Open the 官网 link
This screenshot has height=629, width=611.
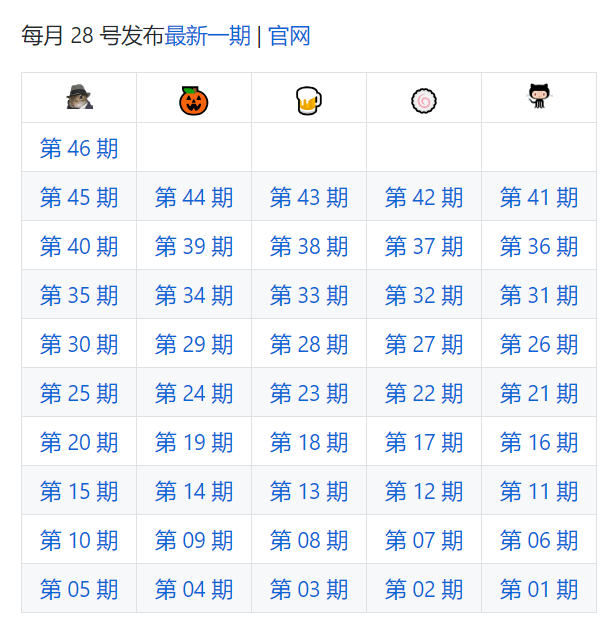click(289, 36)
